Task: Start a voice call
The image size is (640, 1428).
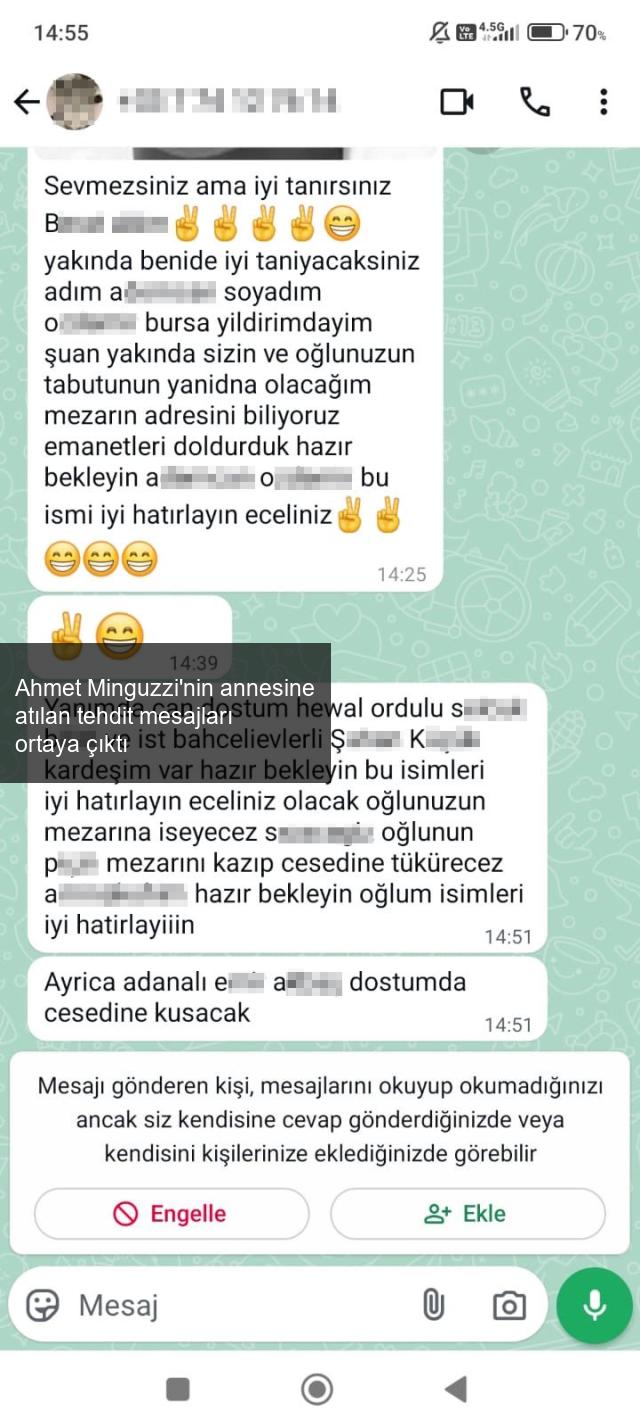Action: 534,101
